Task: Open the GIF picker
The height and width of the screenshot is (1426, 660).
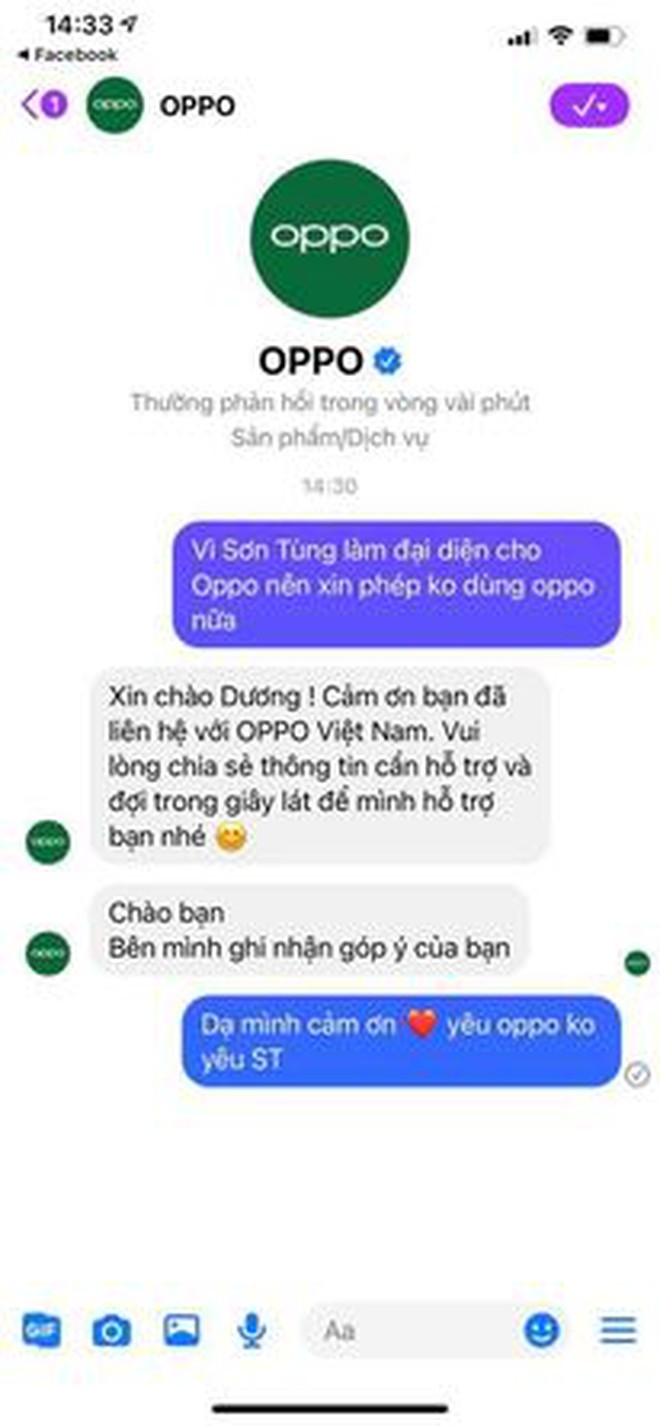Action: point(42,1330)
